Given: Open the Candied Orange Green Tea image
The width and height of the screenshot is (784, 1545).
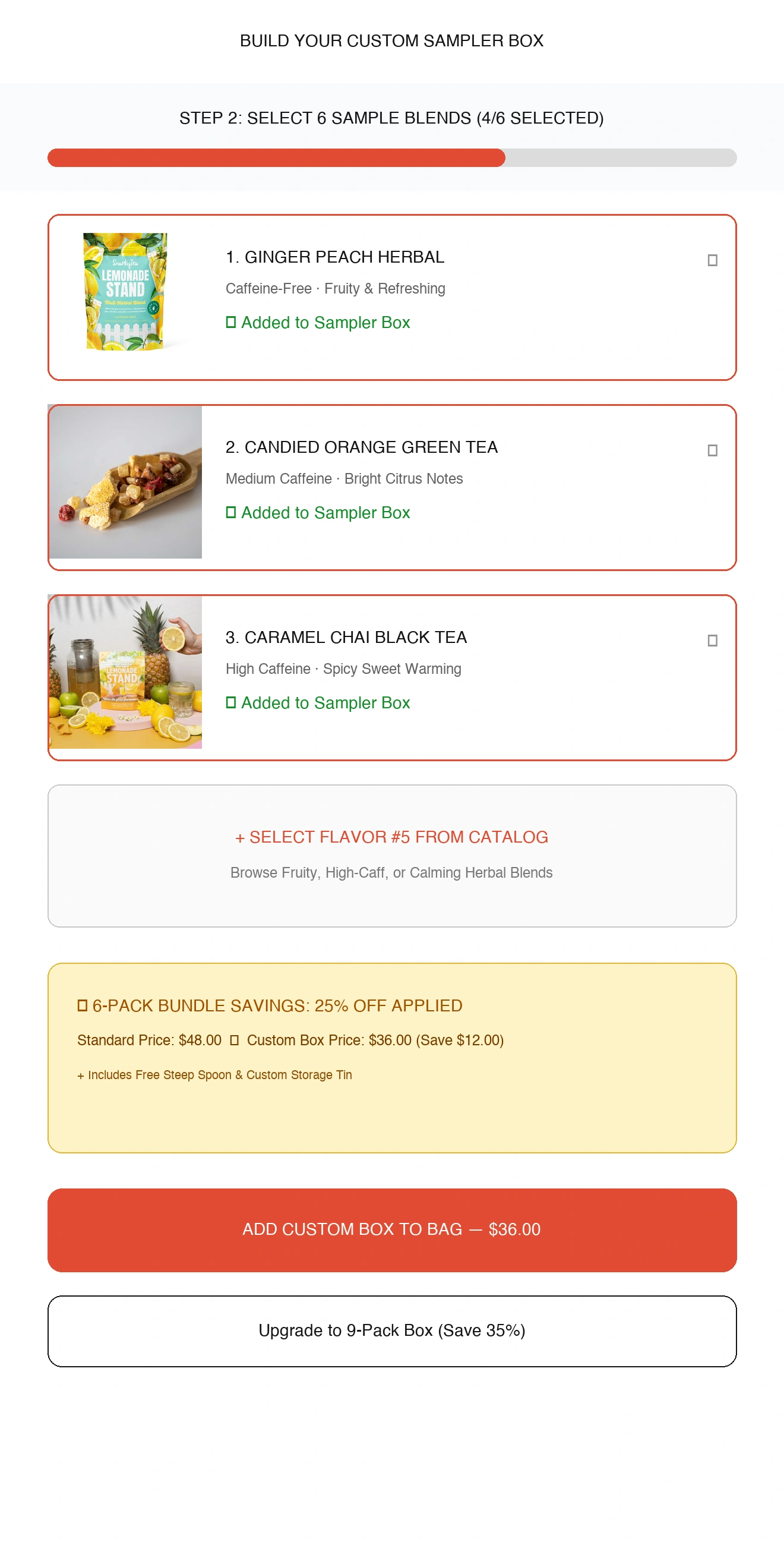Looking at the screenshot, I should point(125,481).
